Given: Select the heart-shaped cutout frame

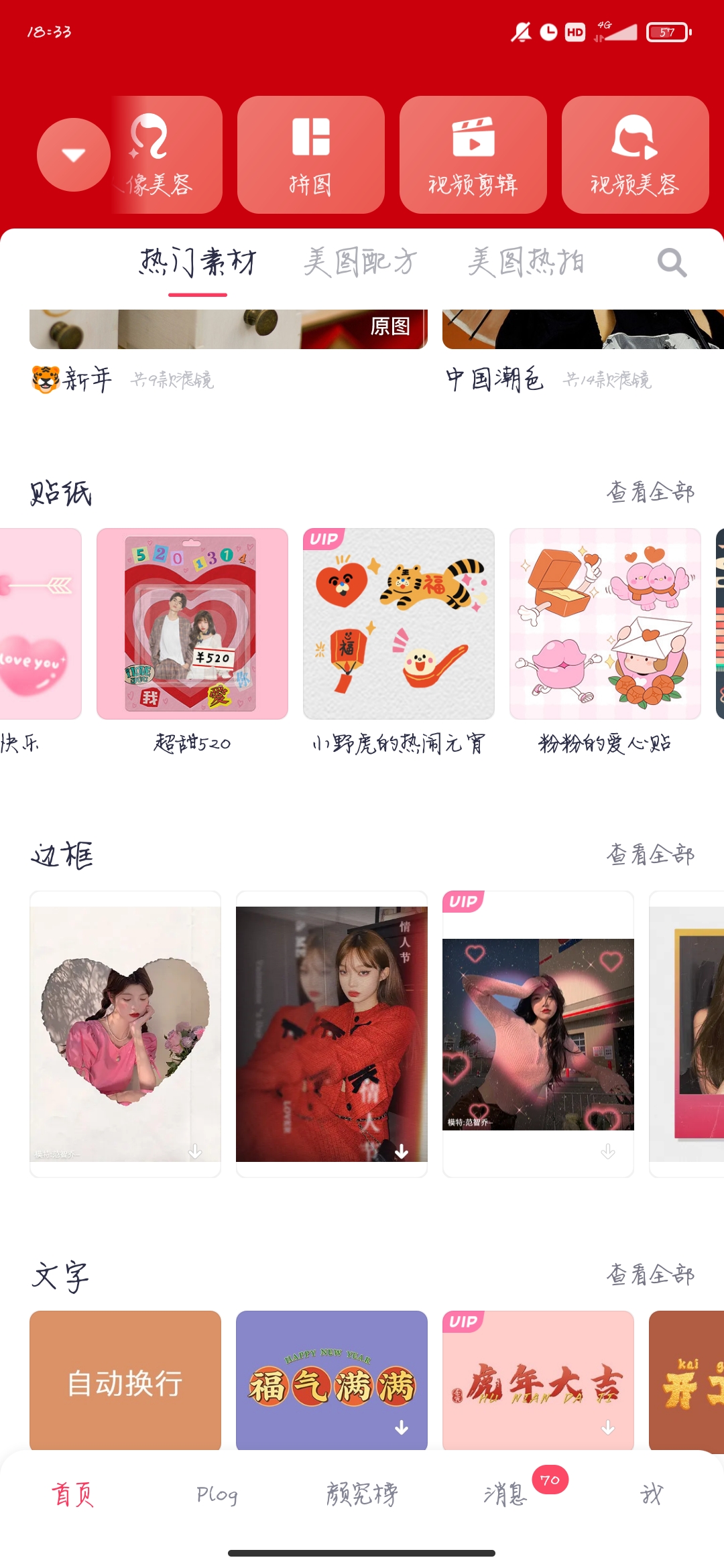Looking at the screenshot, I should 125,1033.
